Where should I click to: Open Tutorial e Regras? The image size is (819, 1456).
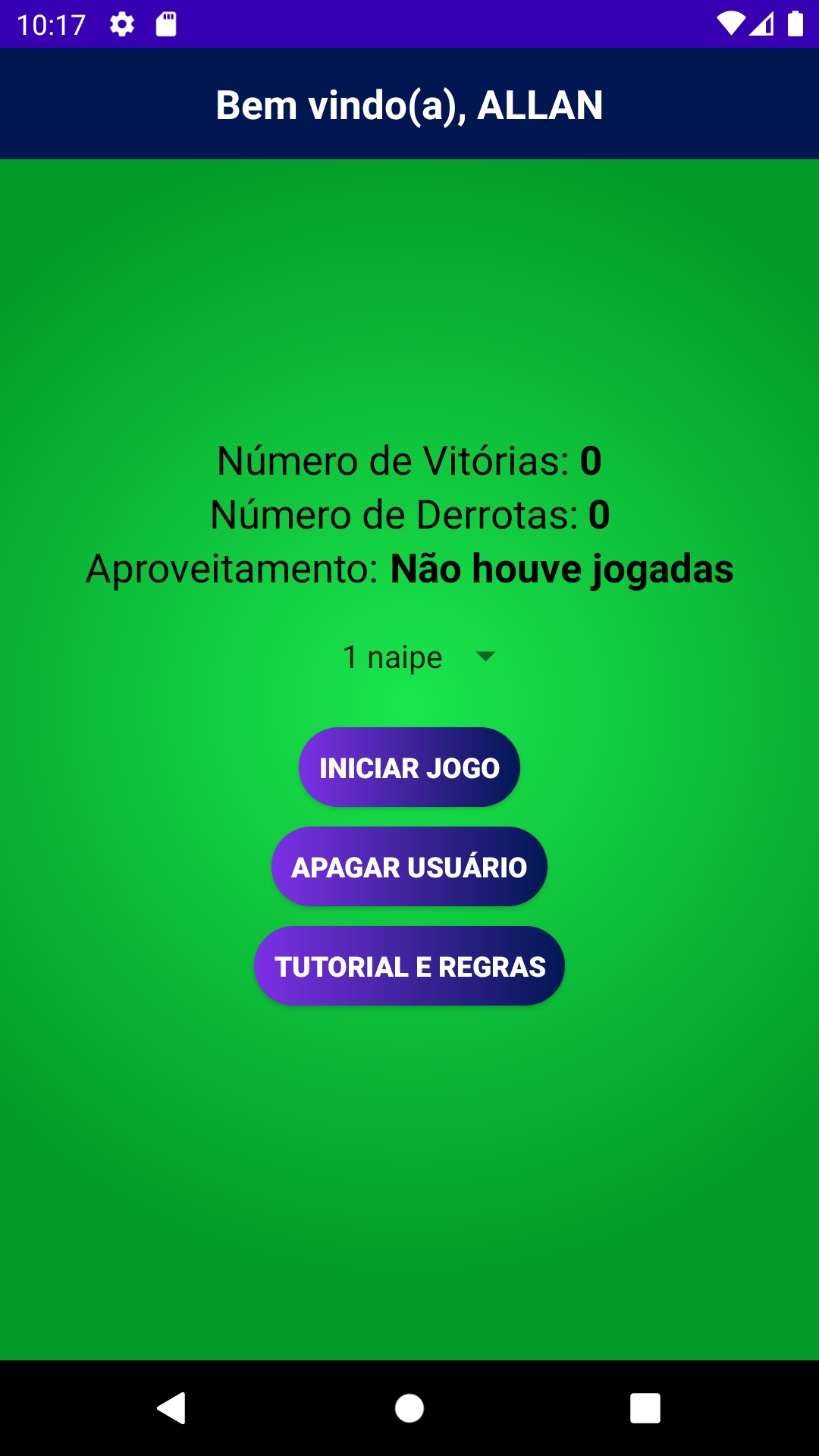point(409,966)
